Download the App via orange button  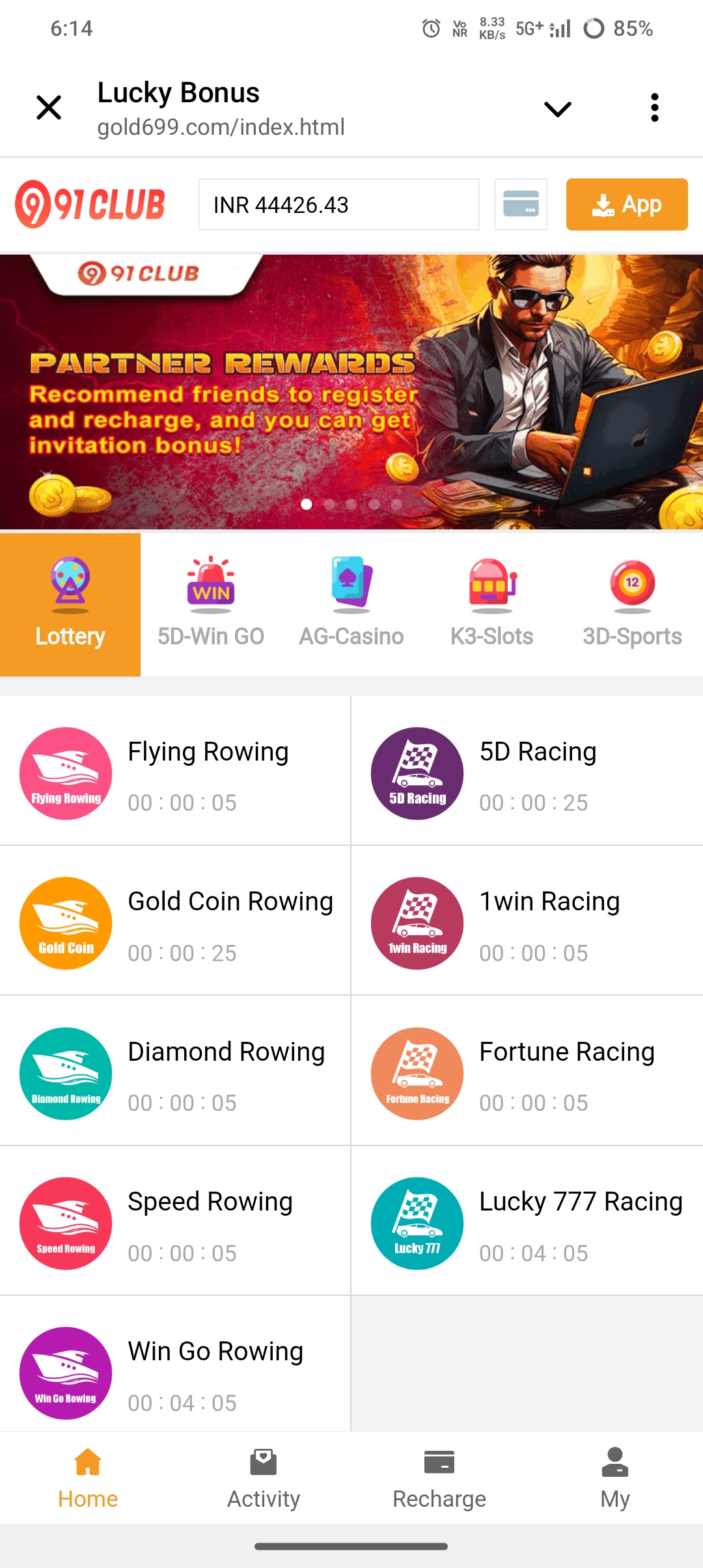626,204
